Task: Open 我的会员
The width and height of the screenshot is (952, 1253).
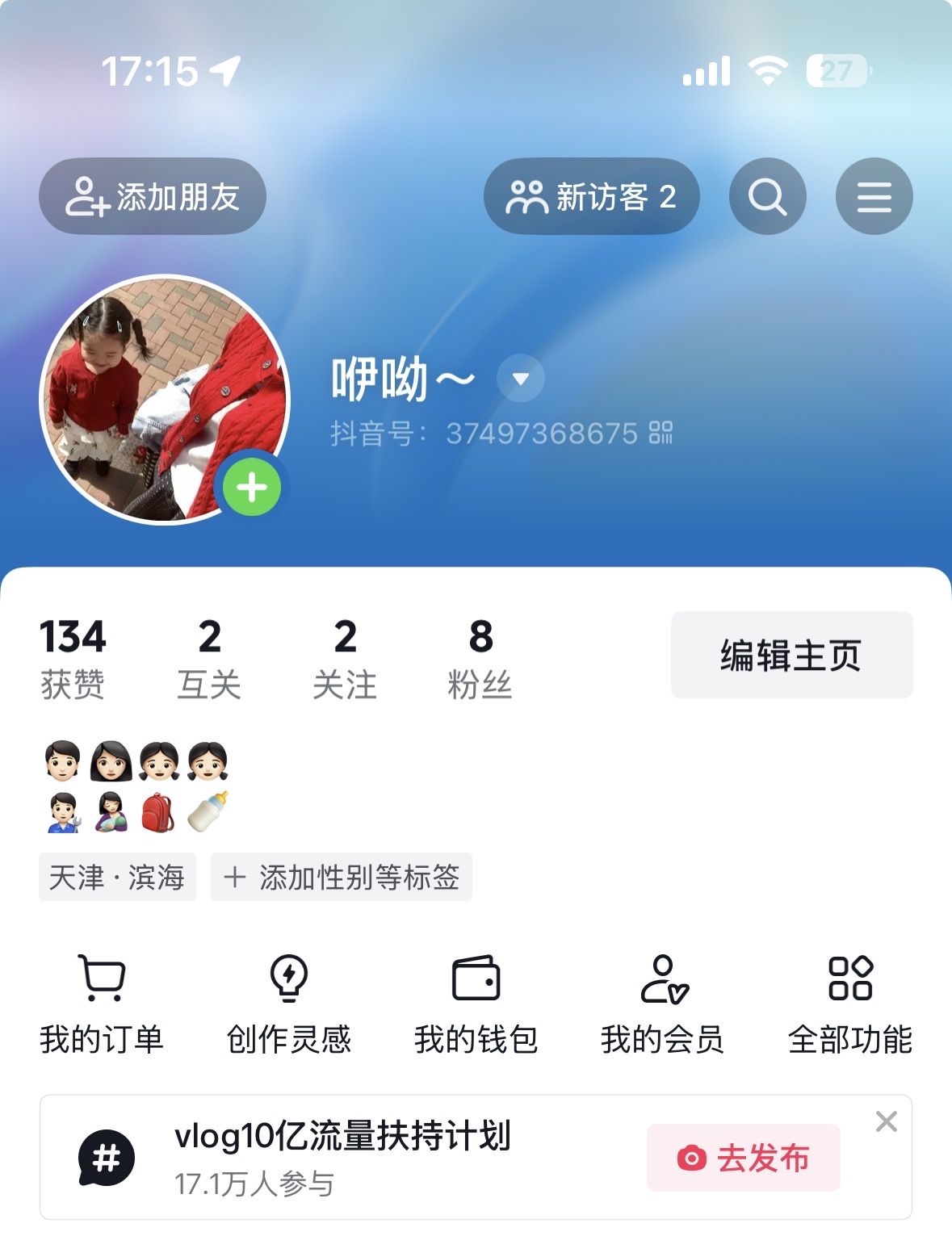Action: coord(662,1005)
